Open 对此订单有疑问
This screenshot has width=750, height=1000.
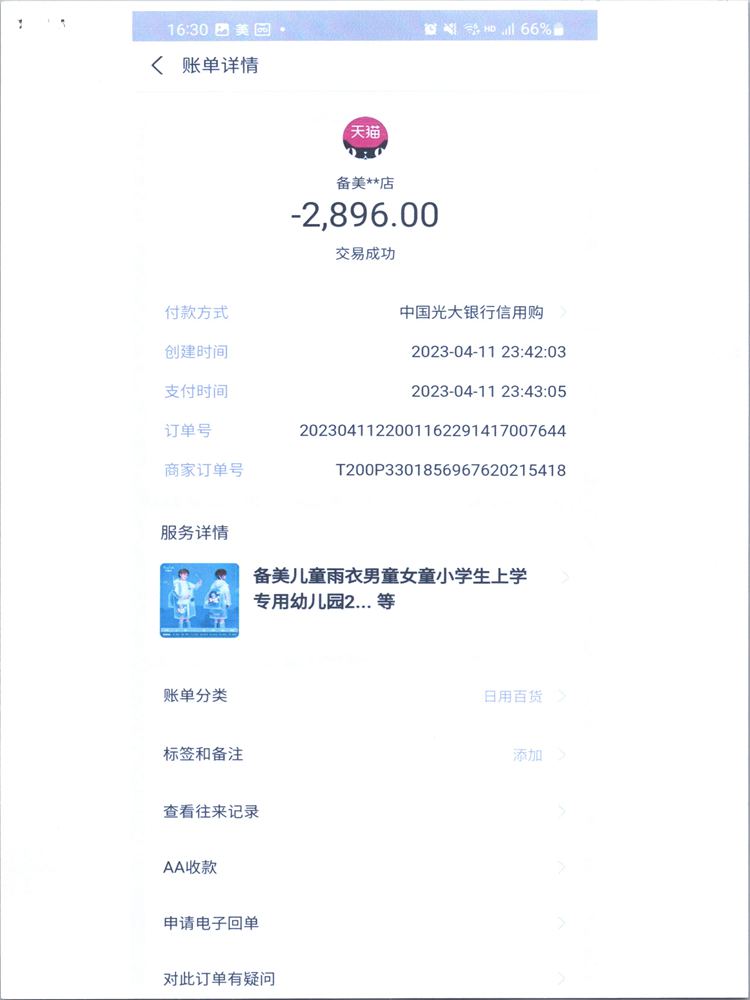(x=365, y=979)
